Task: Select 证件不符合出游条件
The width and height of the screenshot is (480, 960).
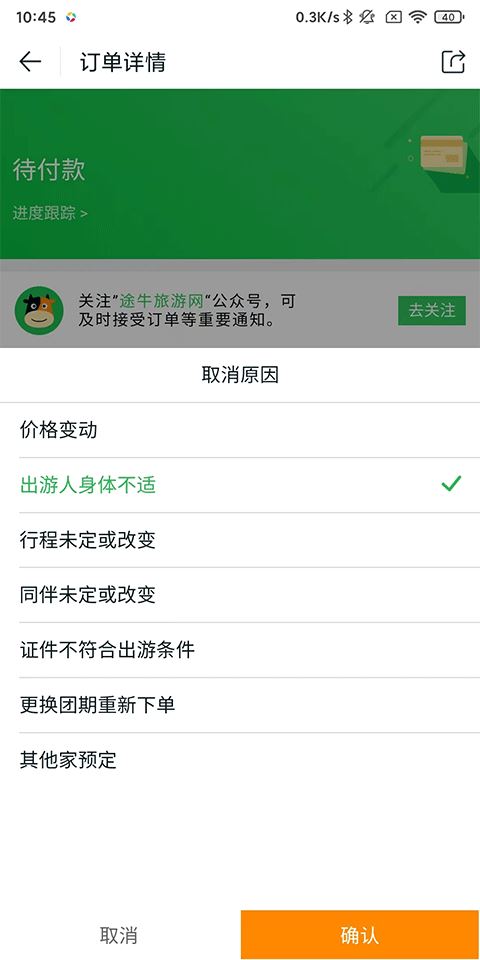Action: coord(240,650)
